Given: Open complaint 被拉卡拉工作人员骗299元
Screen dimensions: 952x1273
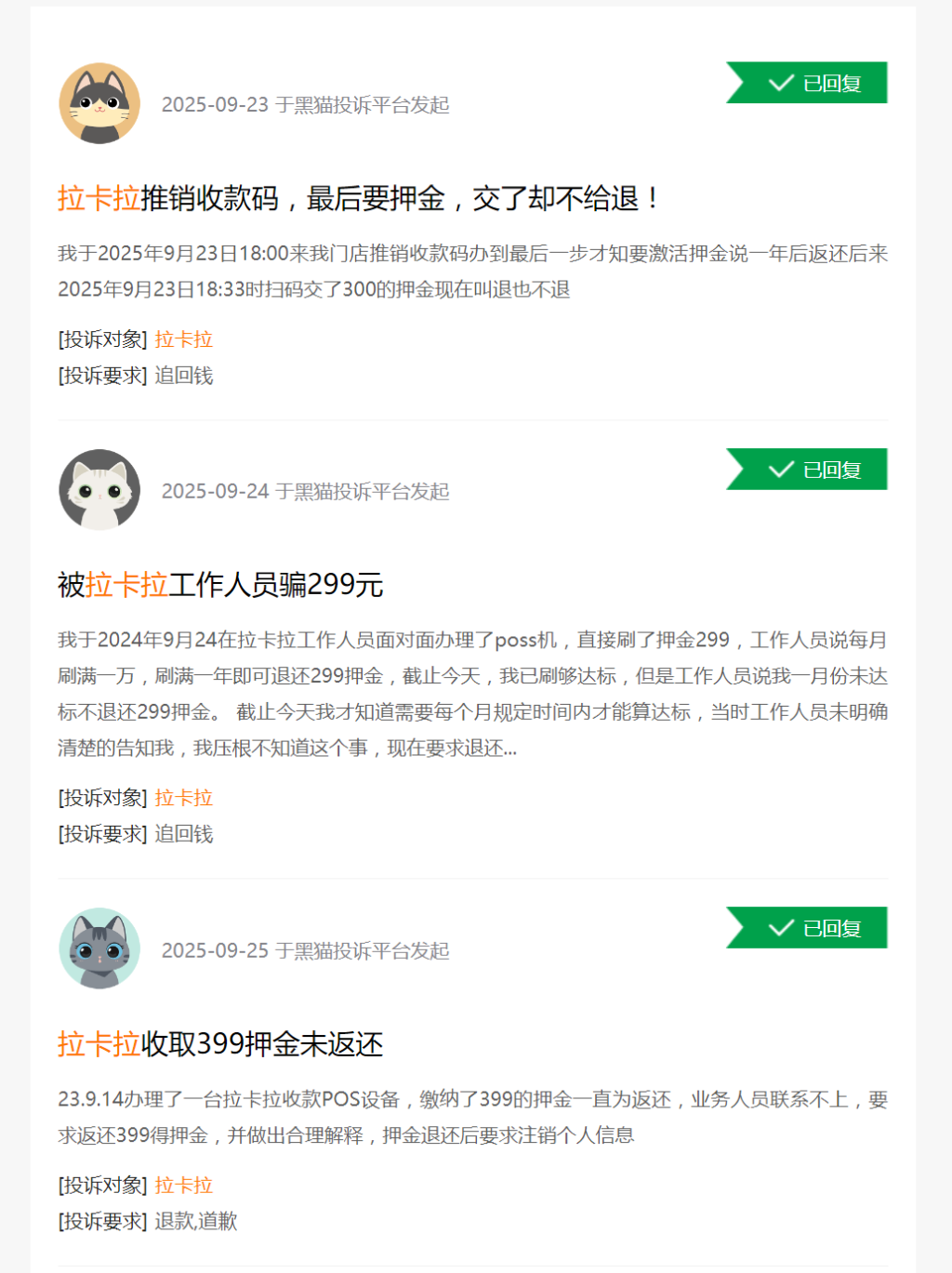Looking at the screenshot, I should tap(220, 585).
